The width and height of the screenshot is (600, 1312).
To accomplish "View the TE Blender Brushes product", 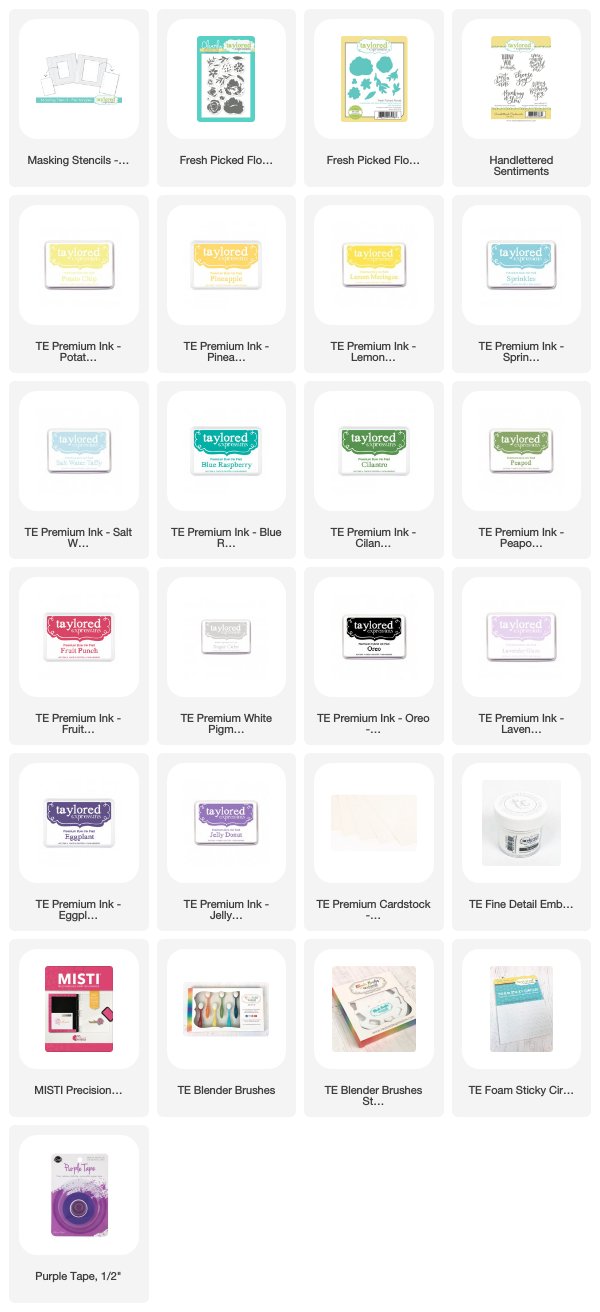I will click(226, 1027).
